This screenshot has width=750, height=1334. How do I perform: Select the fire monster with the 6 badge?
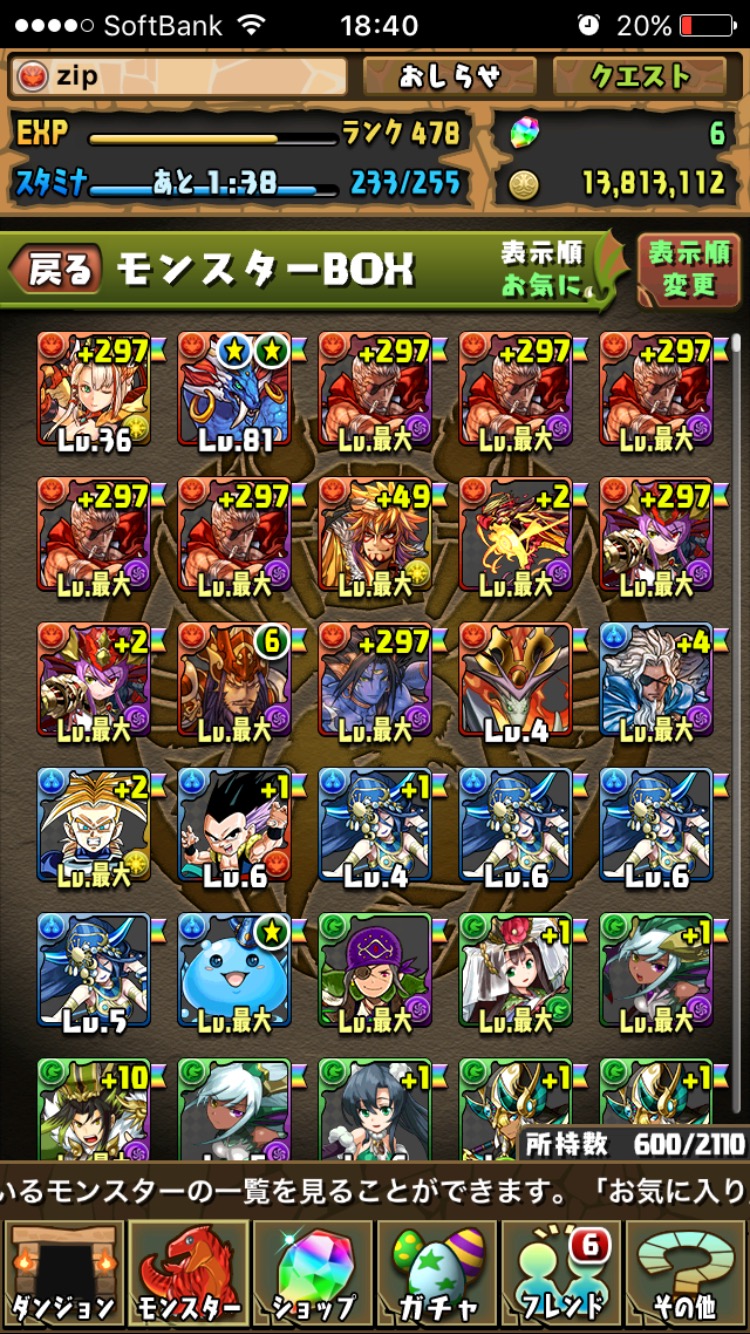point(234,679)
